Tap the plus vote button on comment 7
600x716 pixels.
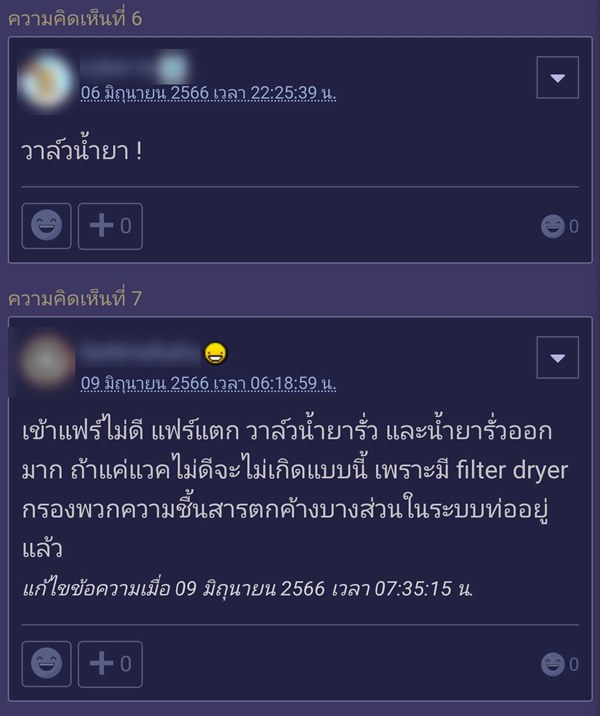[110, 664]
